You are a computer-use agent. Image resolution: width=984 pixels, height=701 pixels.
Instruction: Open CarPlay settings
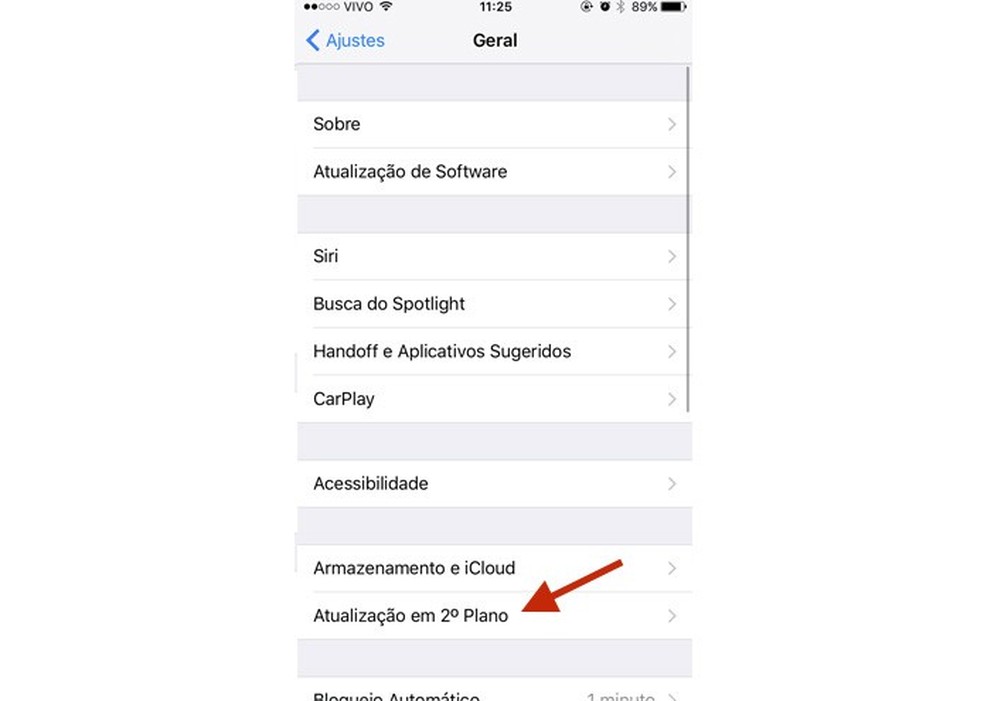point(492,399)
